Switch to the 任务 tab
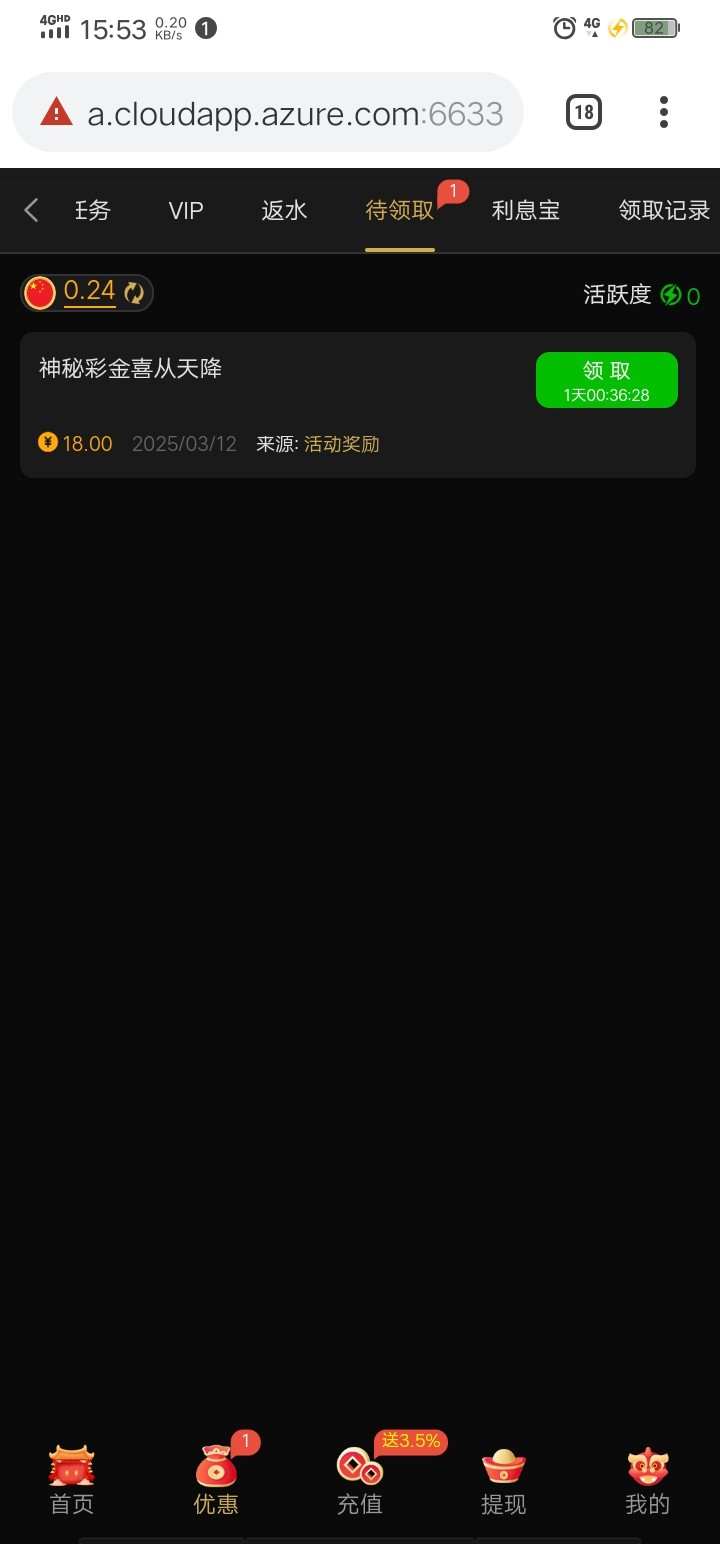The width and height of the screenshot is (720, 1544). 92,210
